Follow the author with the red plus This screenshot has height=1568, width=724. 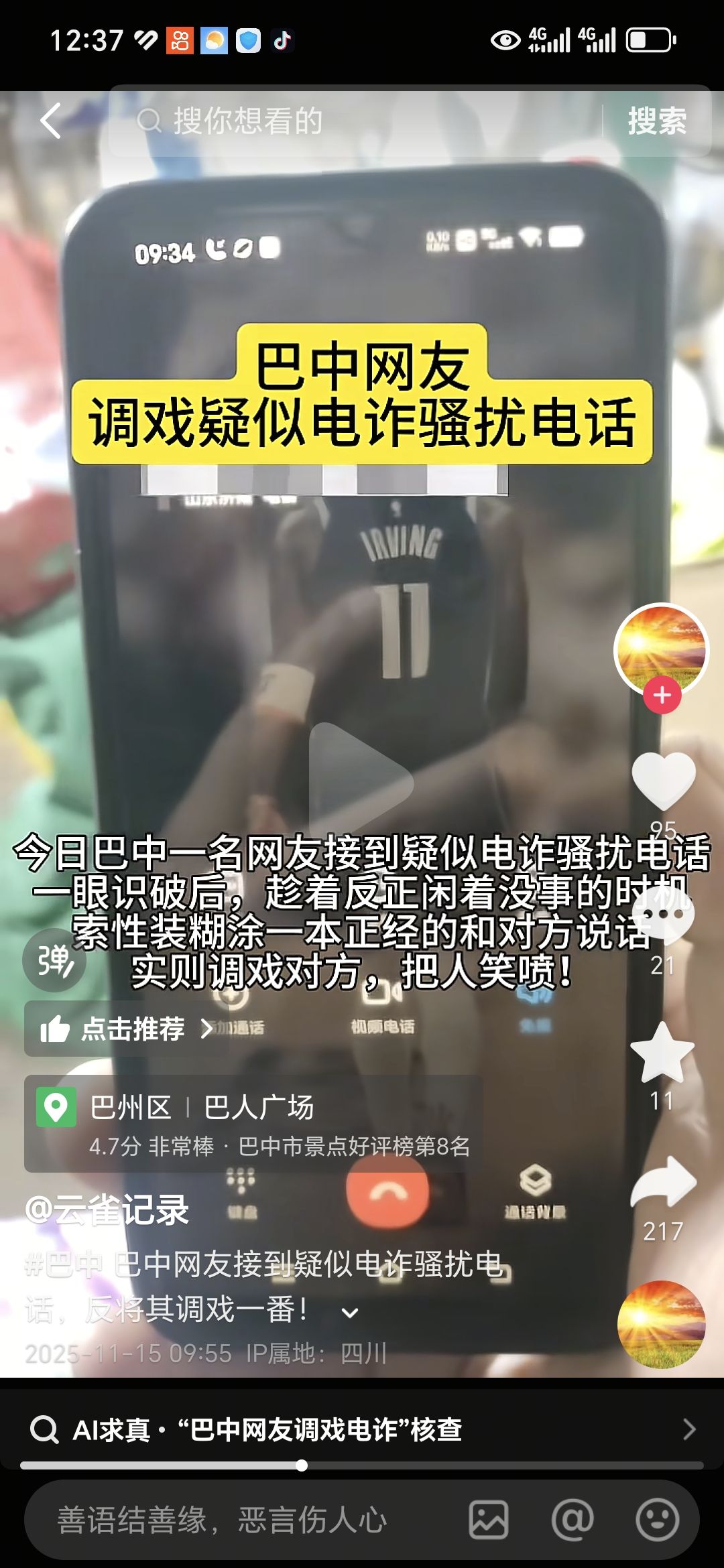click(x=662, y=695)
